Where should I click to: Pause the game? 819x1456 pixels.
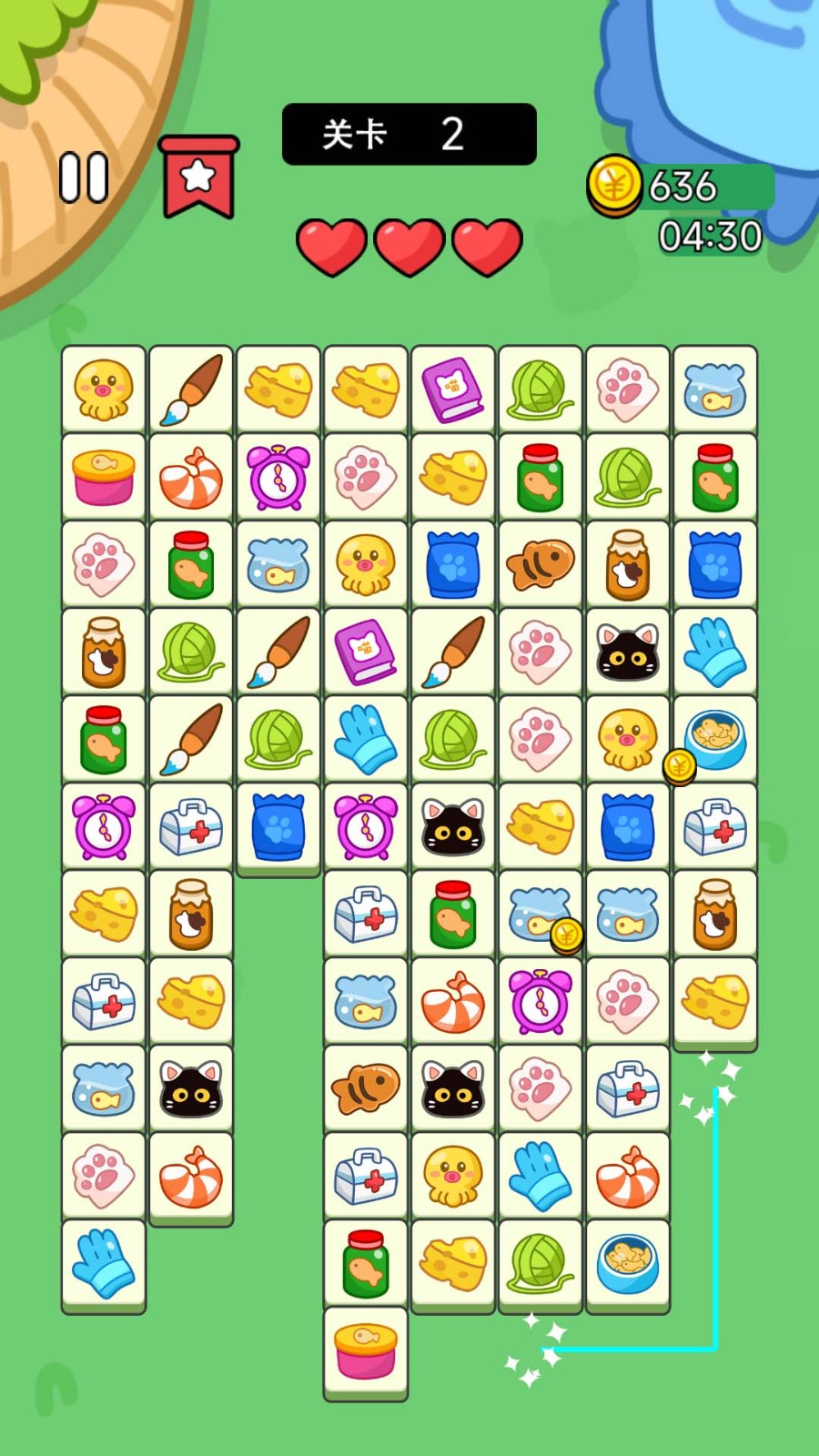pyautogui.click(x=84, y=177)
